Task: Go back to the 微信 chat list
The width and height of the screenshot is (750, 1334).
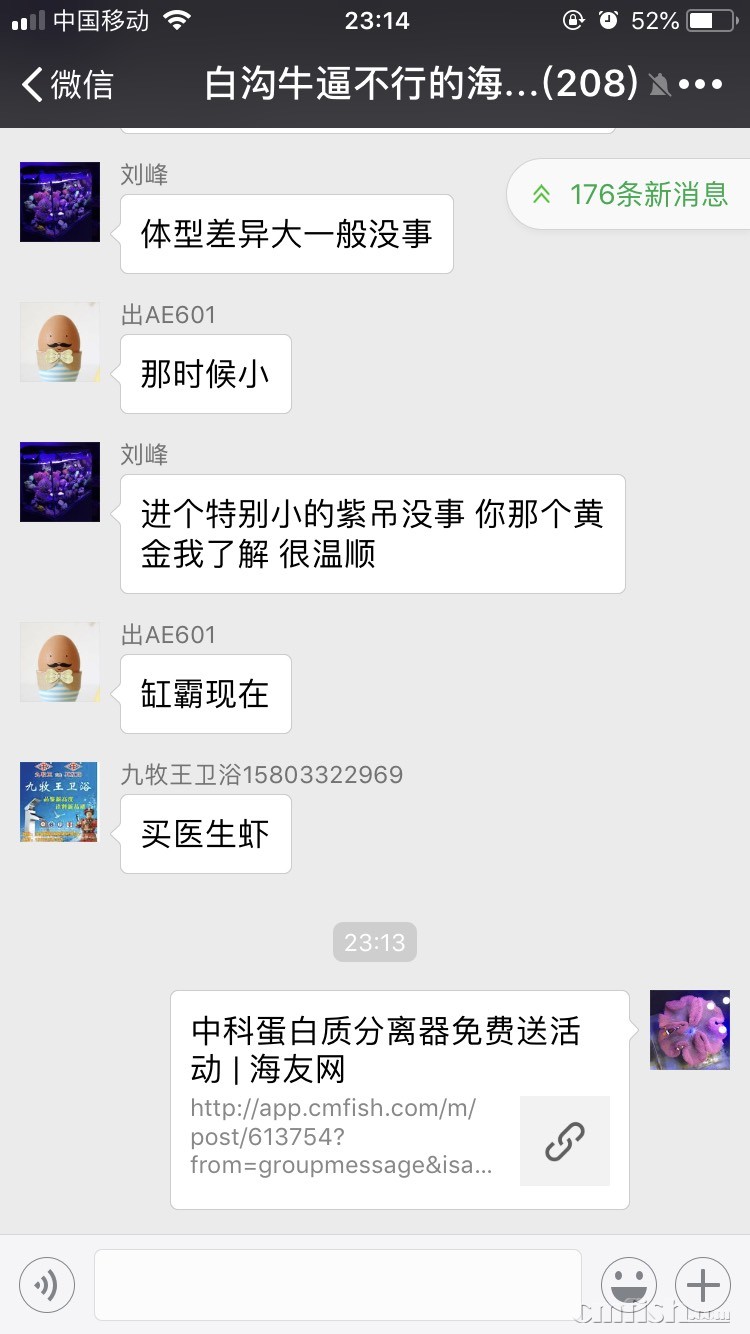Action: point(66,85)
